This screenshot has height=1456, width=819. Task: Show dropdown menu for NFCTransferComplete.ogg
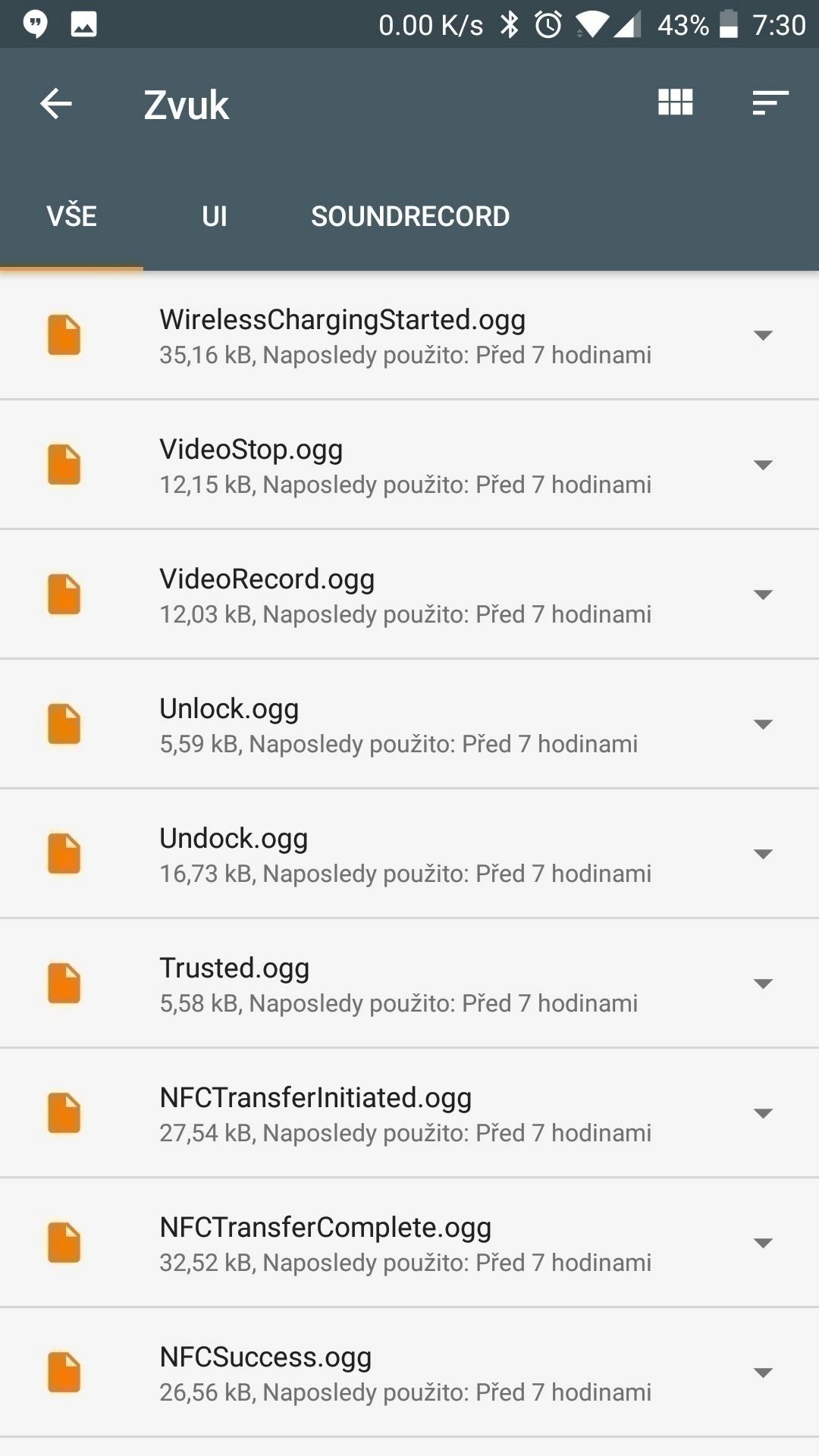tap(763, 1243)
